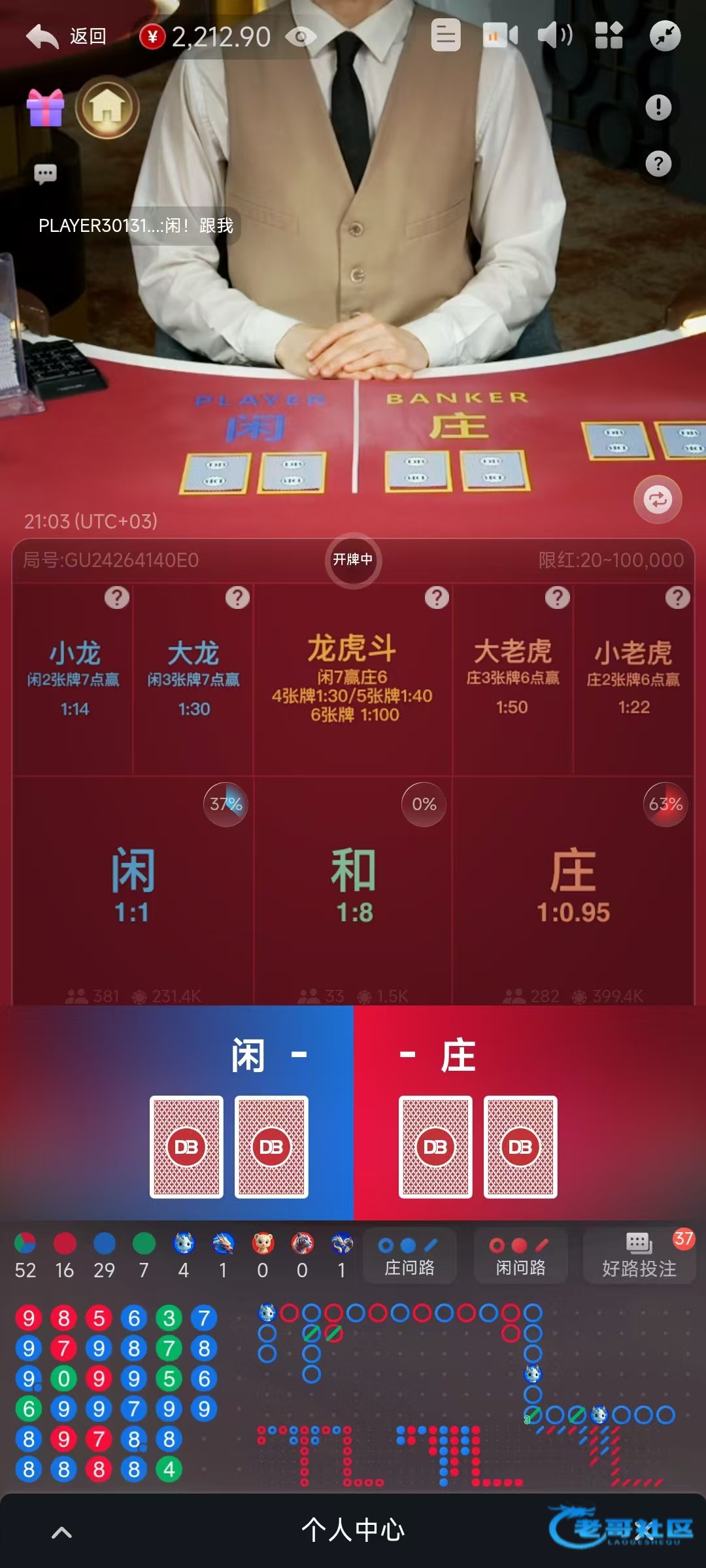Tap the round switch-table arrows button
The height and width of the screenshot is (1568, 706).
(x=658, y=500)
